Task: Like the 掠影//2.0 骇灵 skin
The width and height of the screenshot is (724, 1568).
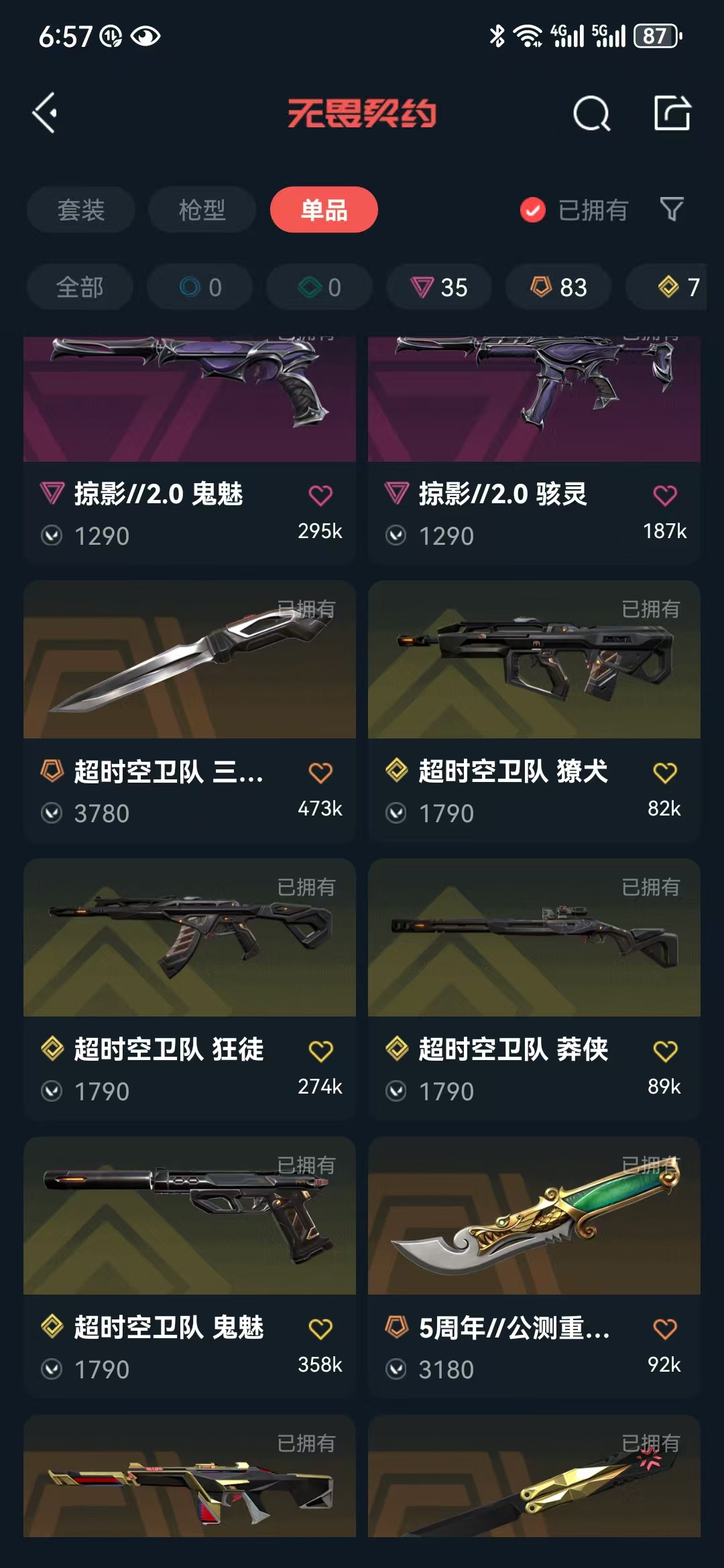Action: pos(665,496)
